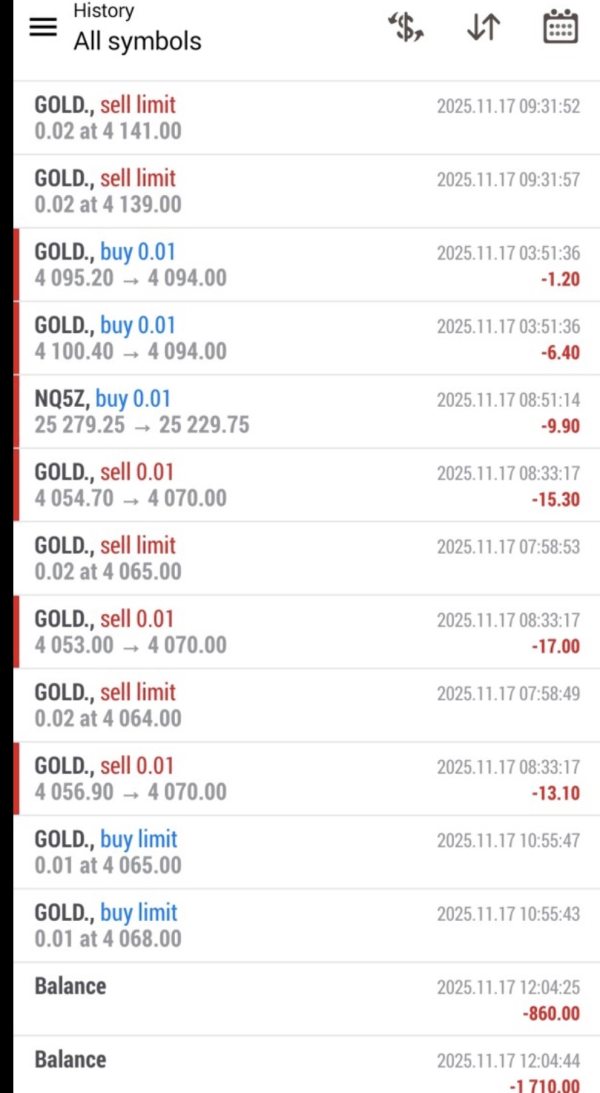The image size is (600, 1093).
Task: Open the GOLD buy trade with -1.20 loss
Action: click(300, 265)
